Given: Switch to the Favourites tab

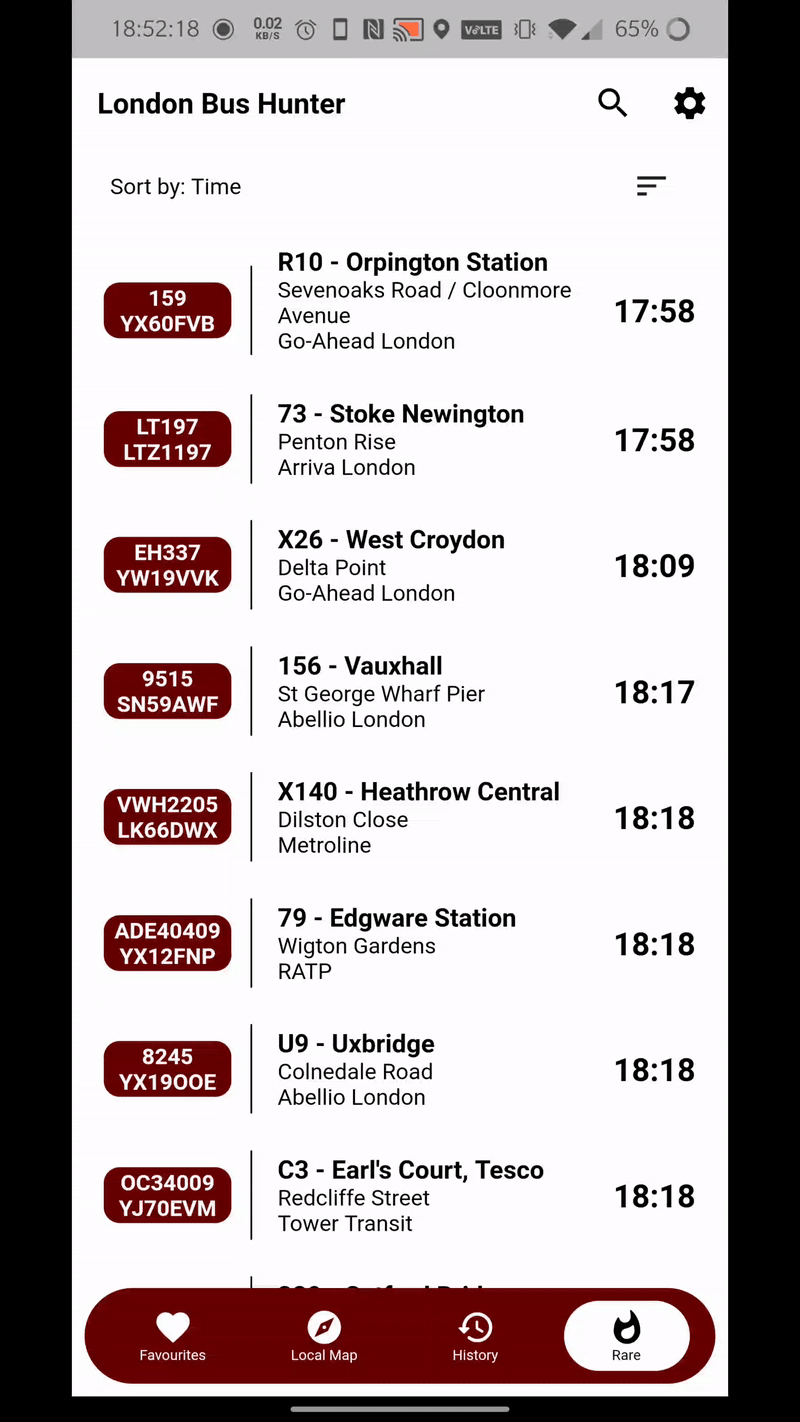Looking at the screenshot, I should 173,1337.
